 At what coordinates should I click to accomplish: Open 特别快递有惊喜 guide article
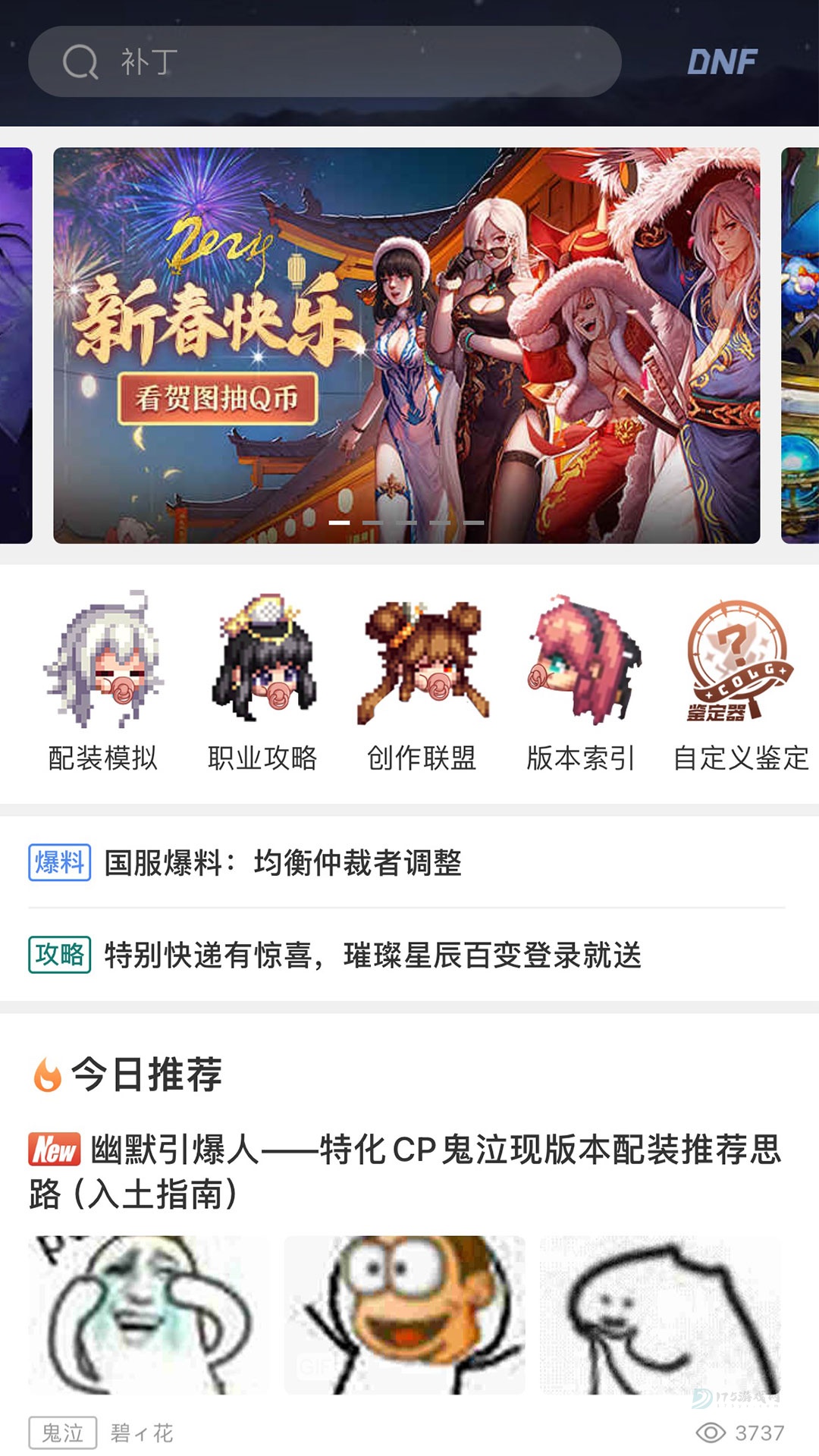click(372, 955)
